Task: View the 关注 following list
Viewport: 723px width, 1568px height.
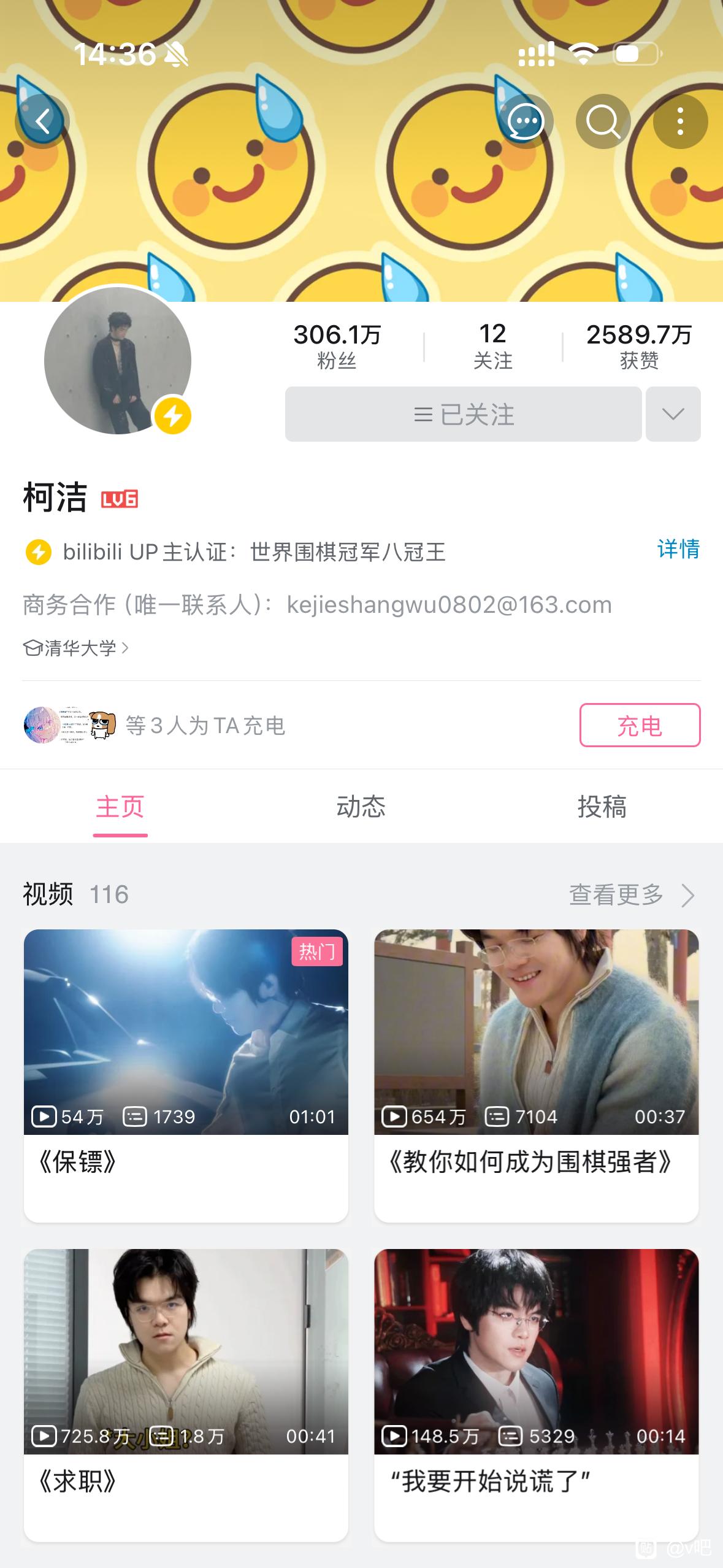Action: (492, 347)
